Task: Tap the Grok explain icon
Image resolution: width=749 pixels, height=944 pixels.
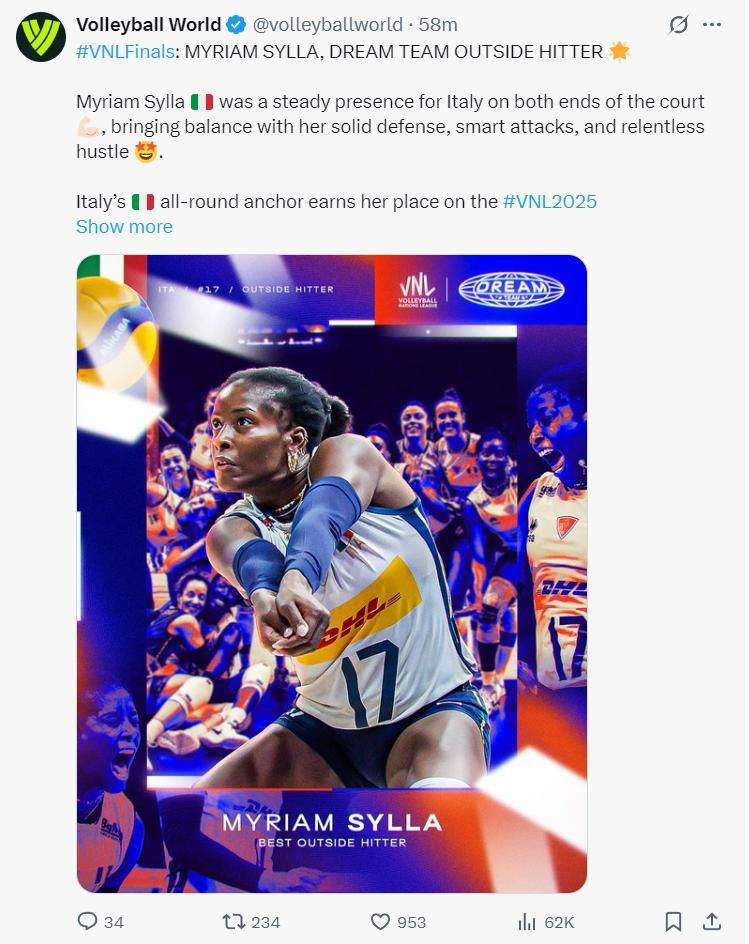Action: [x=678, y=25]
